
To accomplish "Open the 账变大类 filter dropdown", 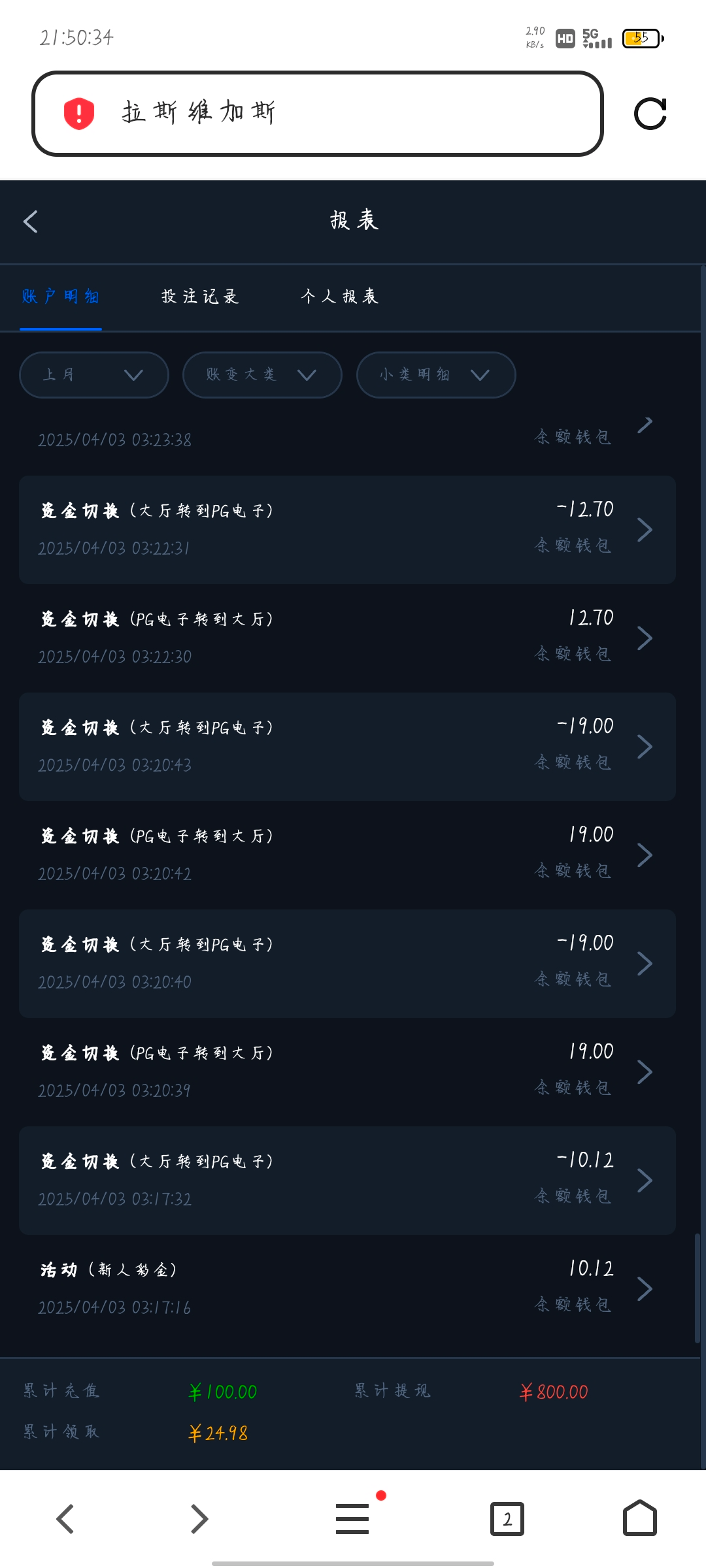I will (262, 375).
